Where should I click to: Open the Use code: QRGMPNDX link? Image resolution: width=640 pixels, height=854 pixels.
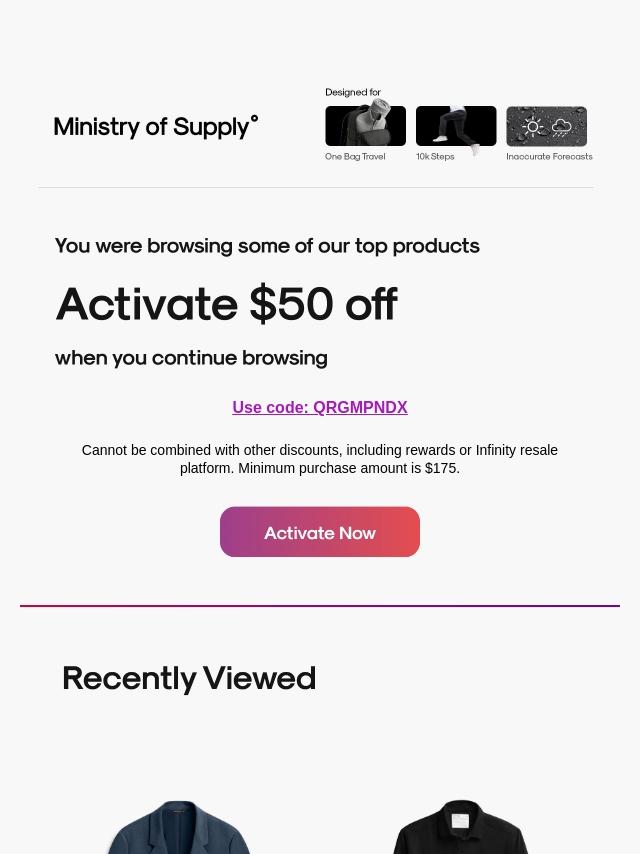point(320,408)
